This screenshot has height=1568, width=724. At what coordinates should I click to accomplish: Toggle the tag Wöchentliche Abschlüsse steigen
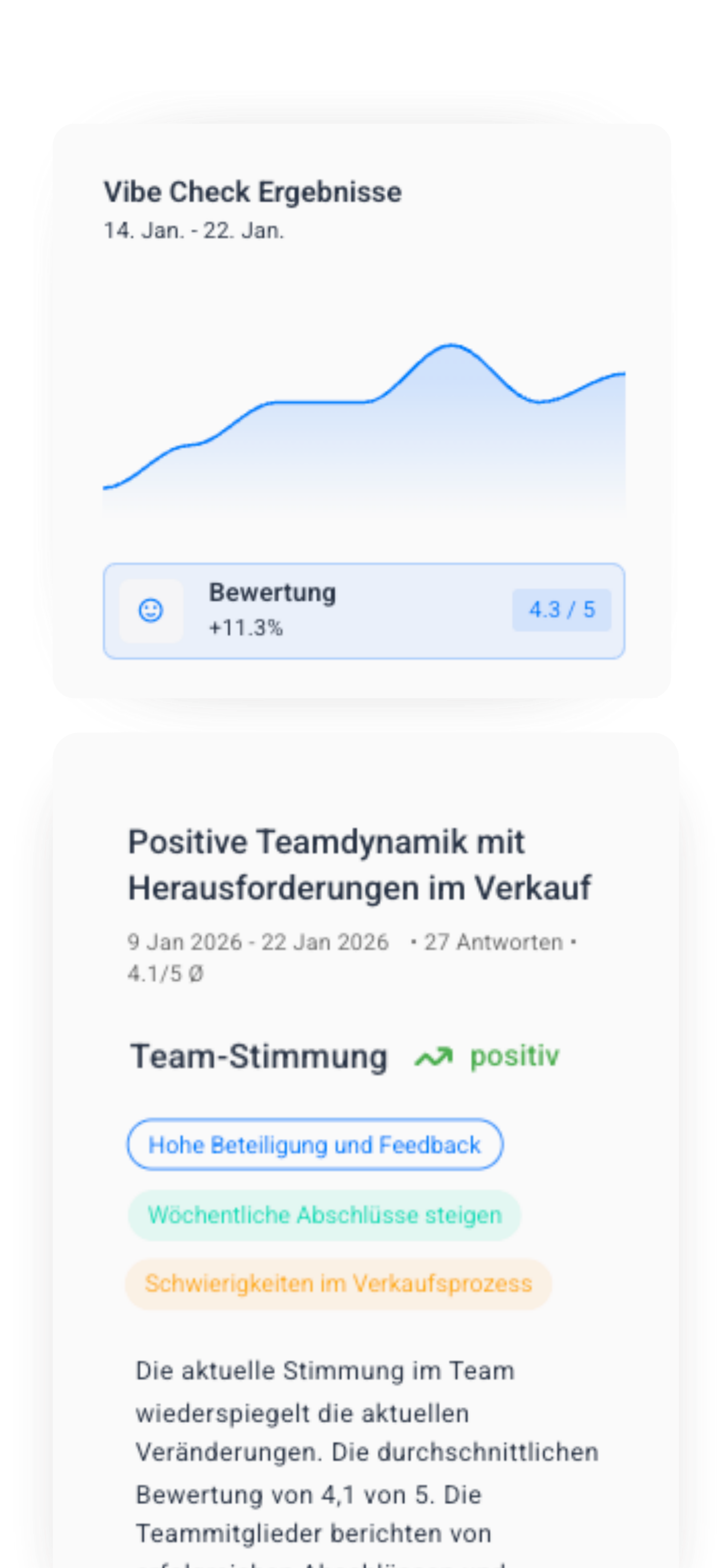323,1214
